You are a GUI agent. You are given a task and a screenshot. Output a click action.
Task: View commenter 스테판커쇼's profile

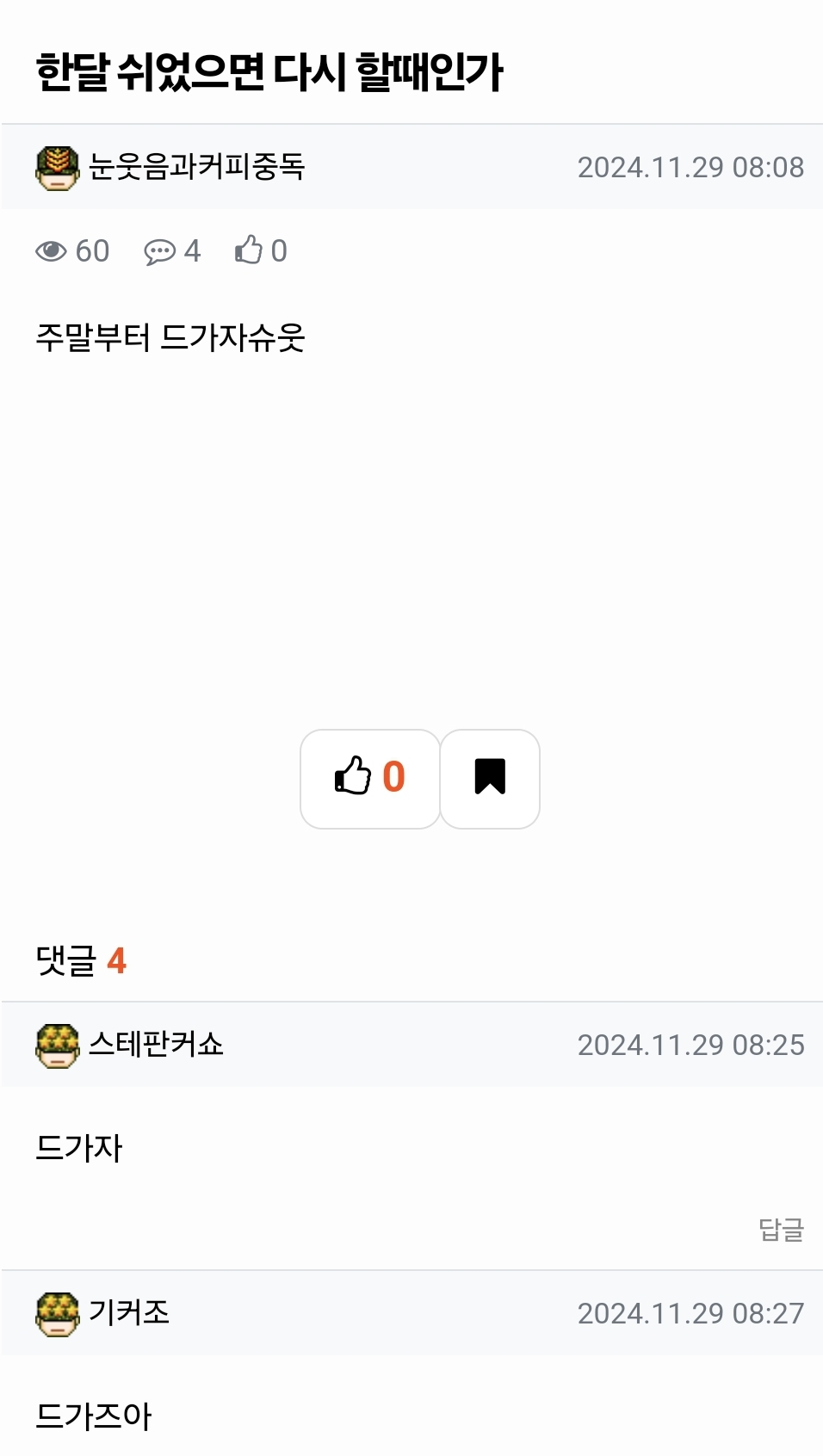[x=156, y=1045]
